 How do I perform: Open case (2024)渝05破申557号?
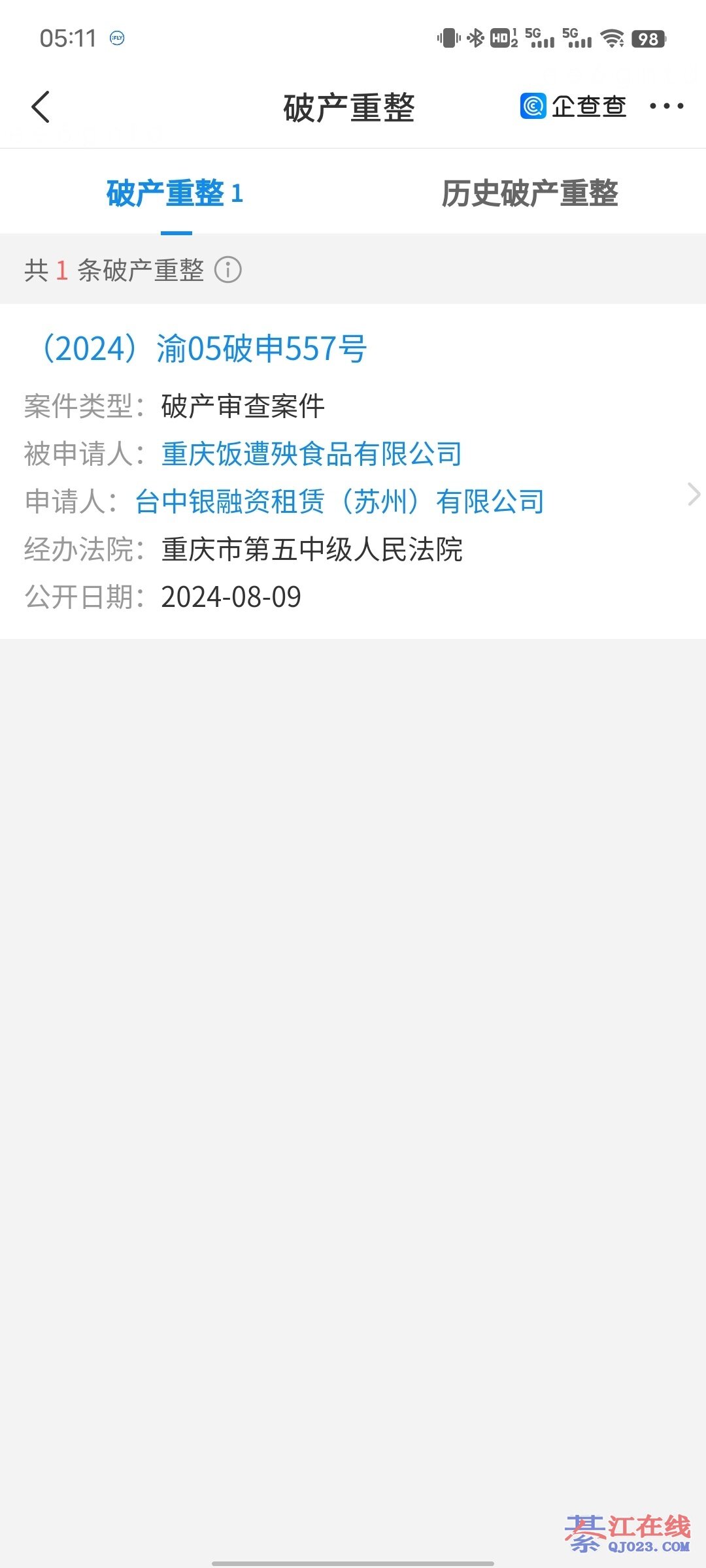[203, 348]
